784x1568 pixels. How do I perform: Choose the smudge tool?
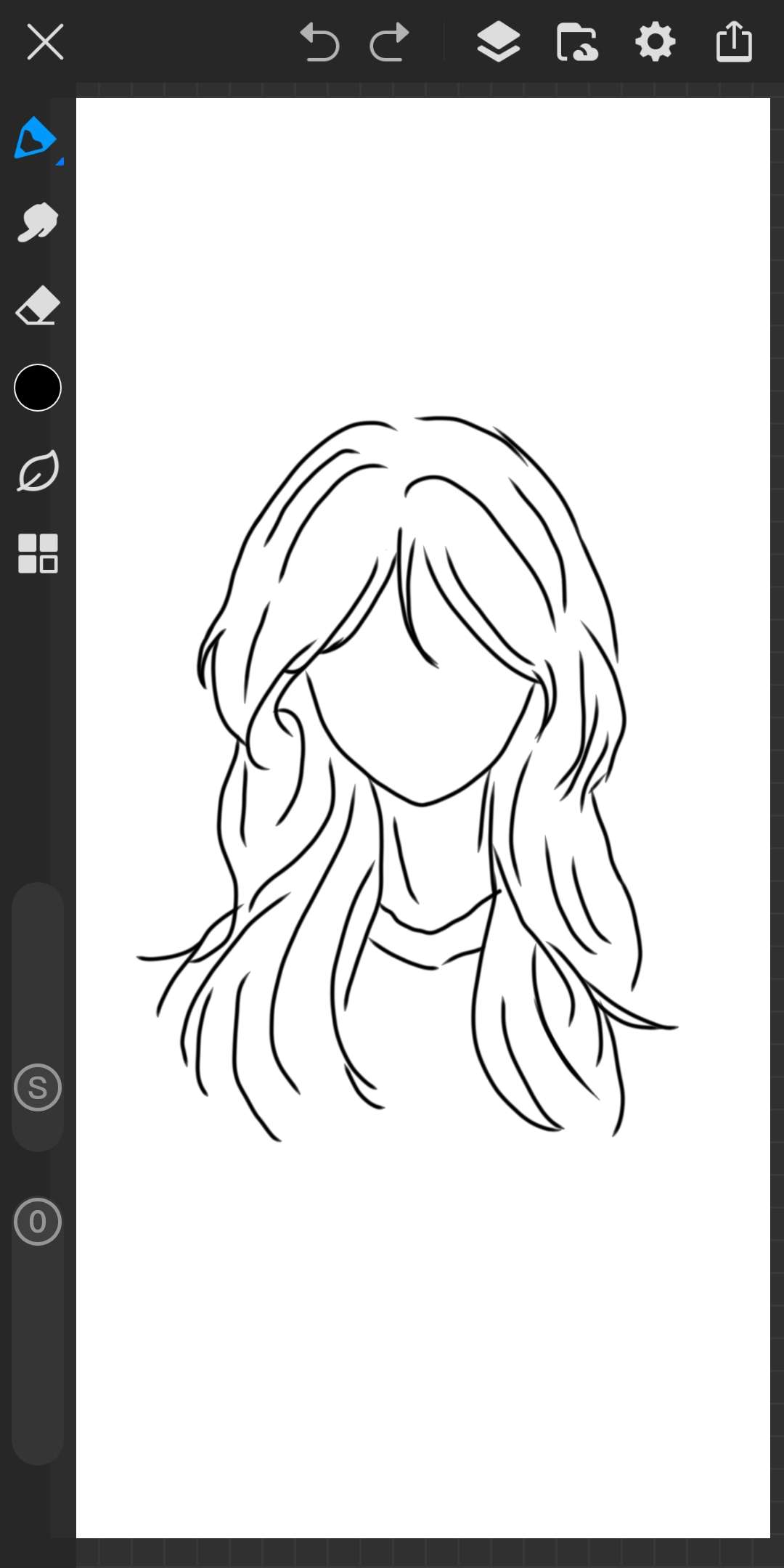pyautogui.click(x=38, y=222)
